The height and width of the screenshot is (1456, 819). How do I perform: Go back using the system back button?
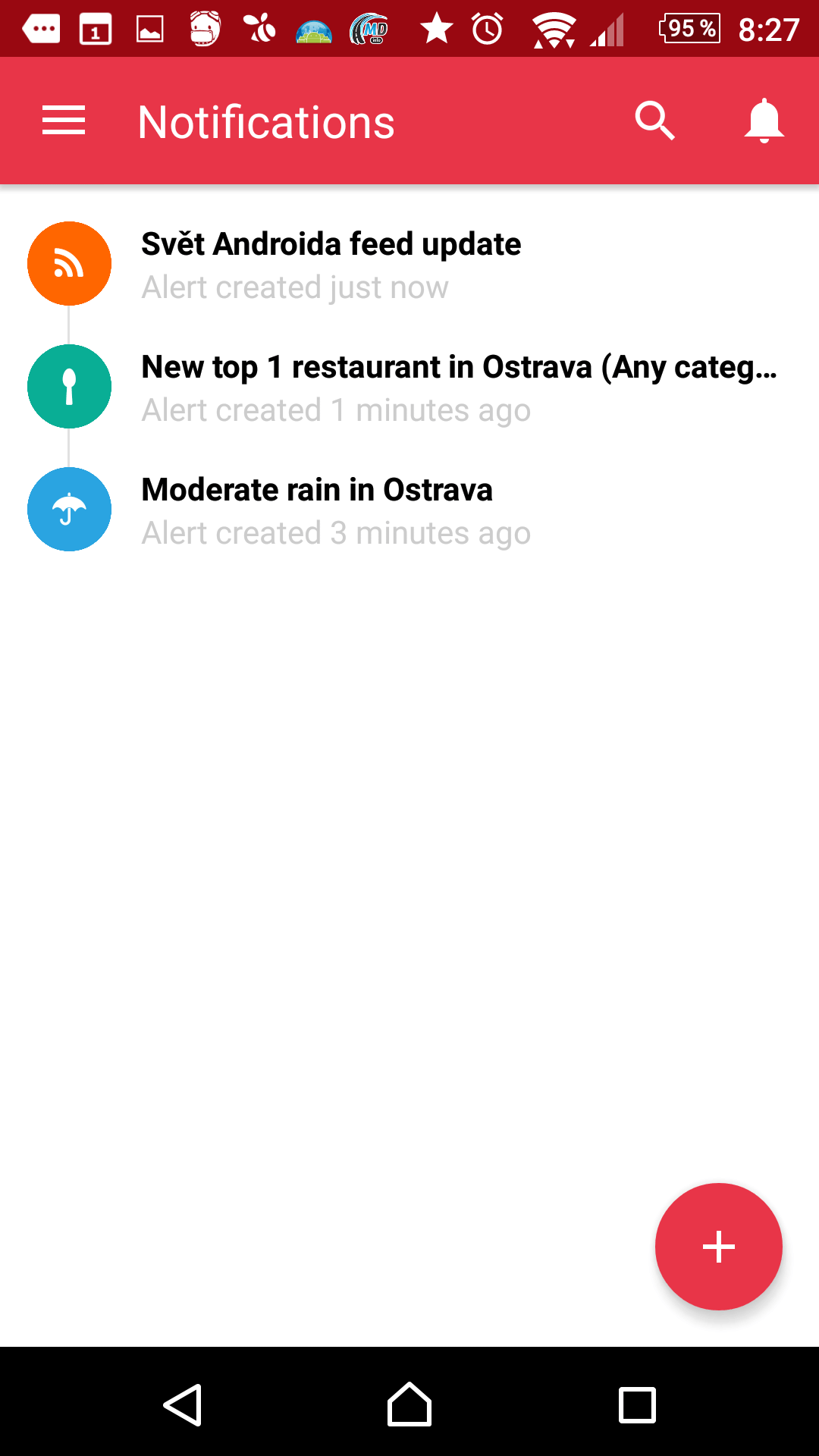point(183,1405)
